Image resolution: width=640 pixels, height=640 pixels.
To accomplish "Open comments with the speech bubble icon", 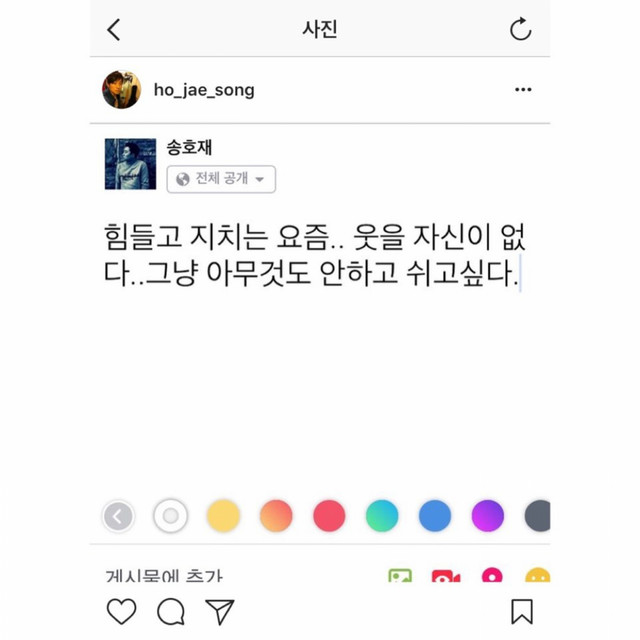I will pos(171,611).
